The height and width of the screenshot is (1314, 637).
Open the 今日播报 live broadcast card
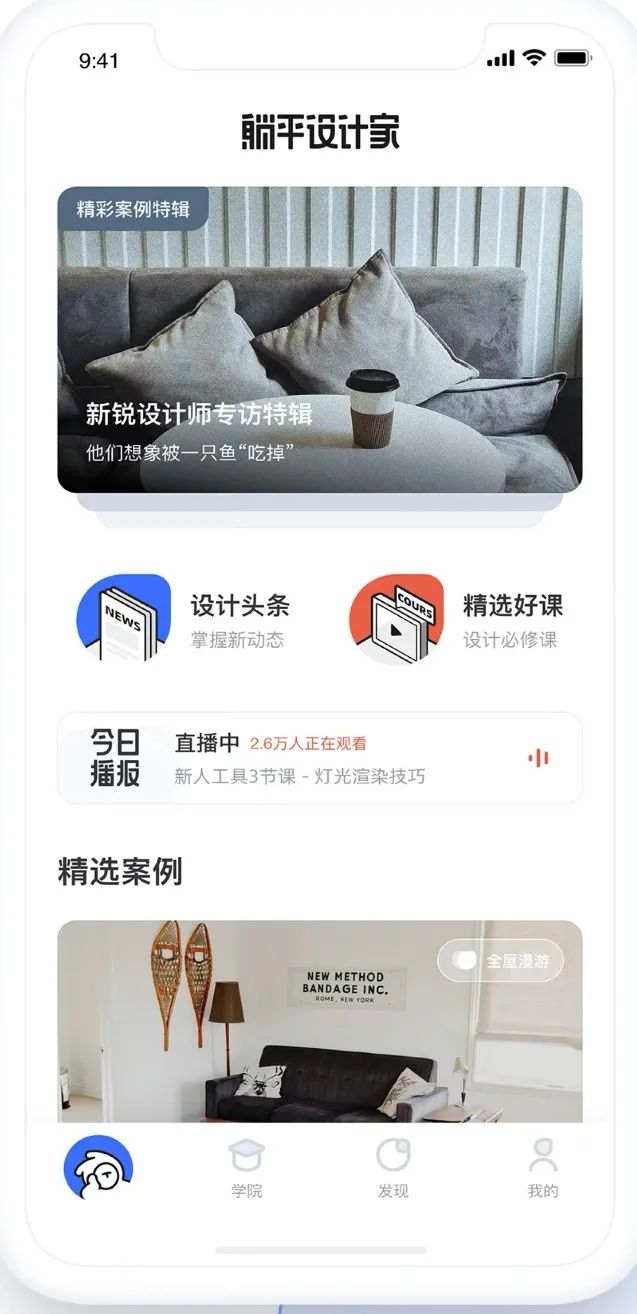pos(319,758)
